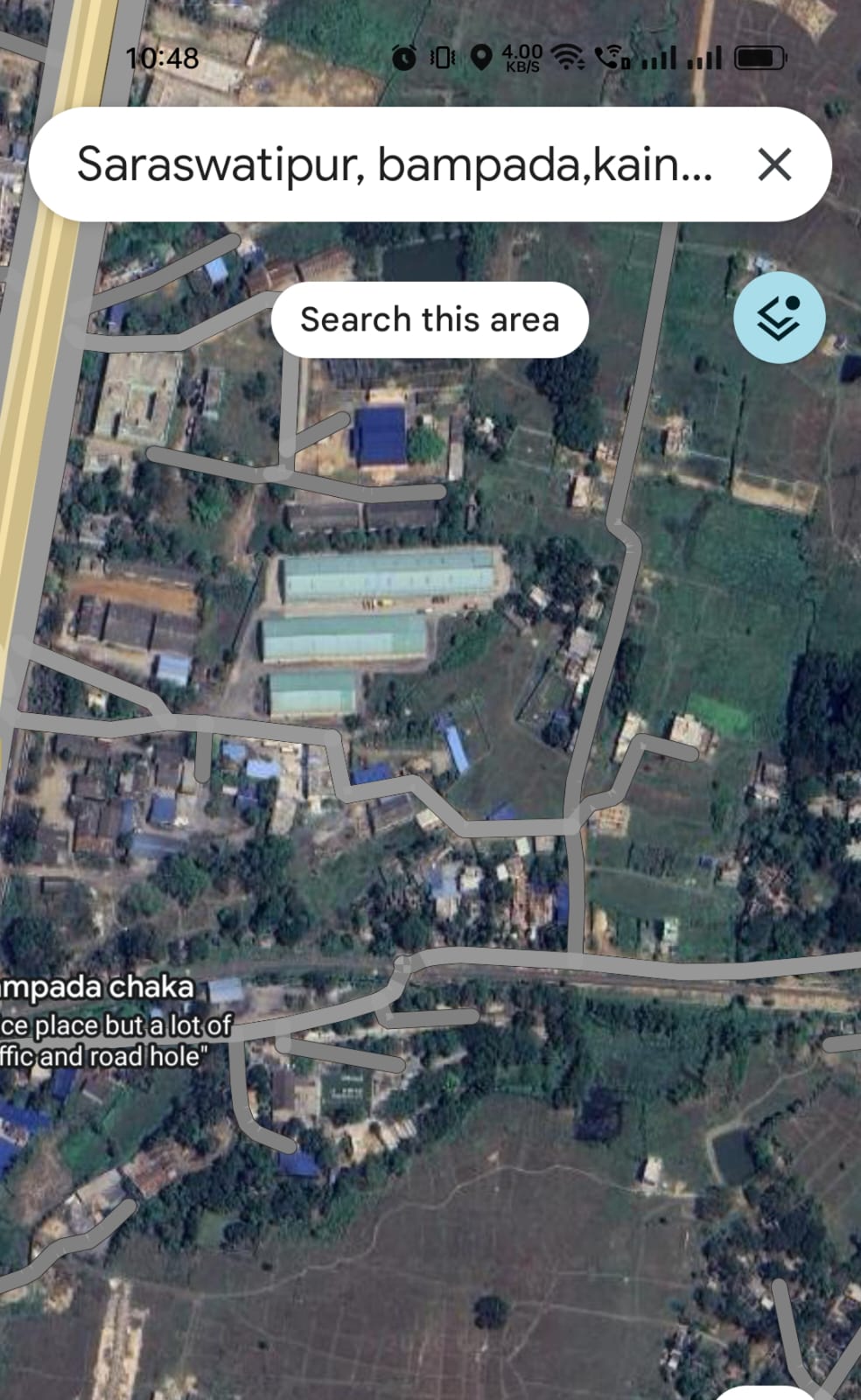Image resolution: width=861 pixels, height=1400 pixels.
Task: Tap the Saraswatipur search field
Action: 394,164
